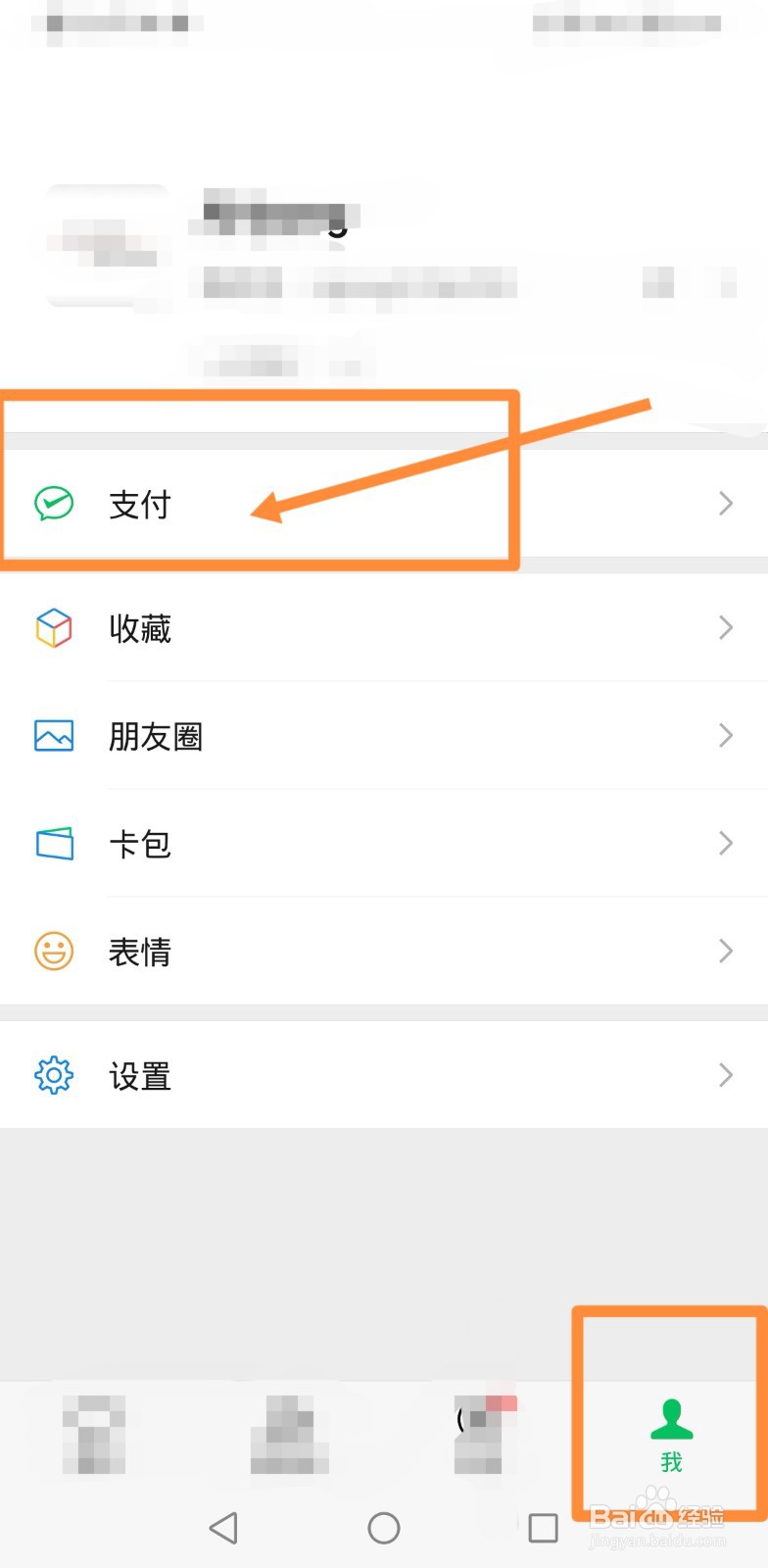Tap the profile avatar at top left
This screenshot has height=1568, width=768.
tap(108, 245)
